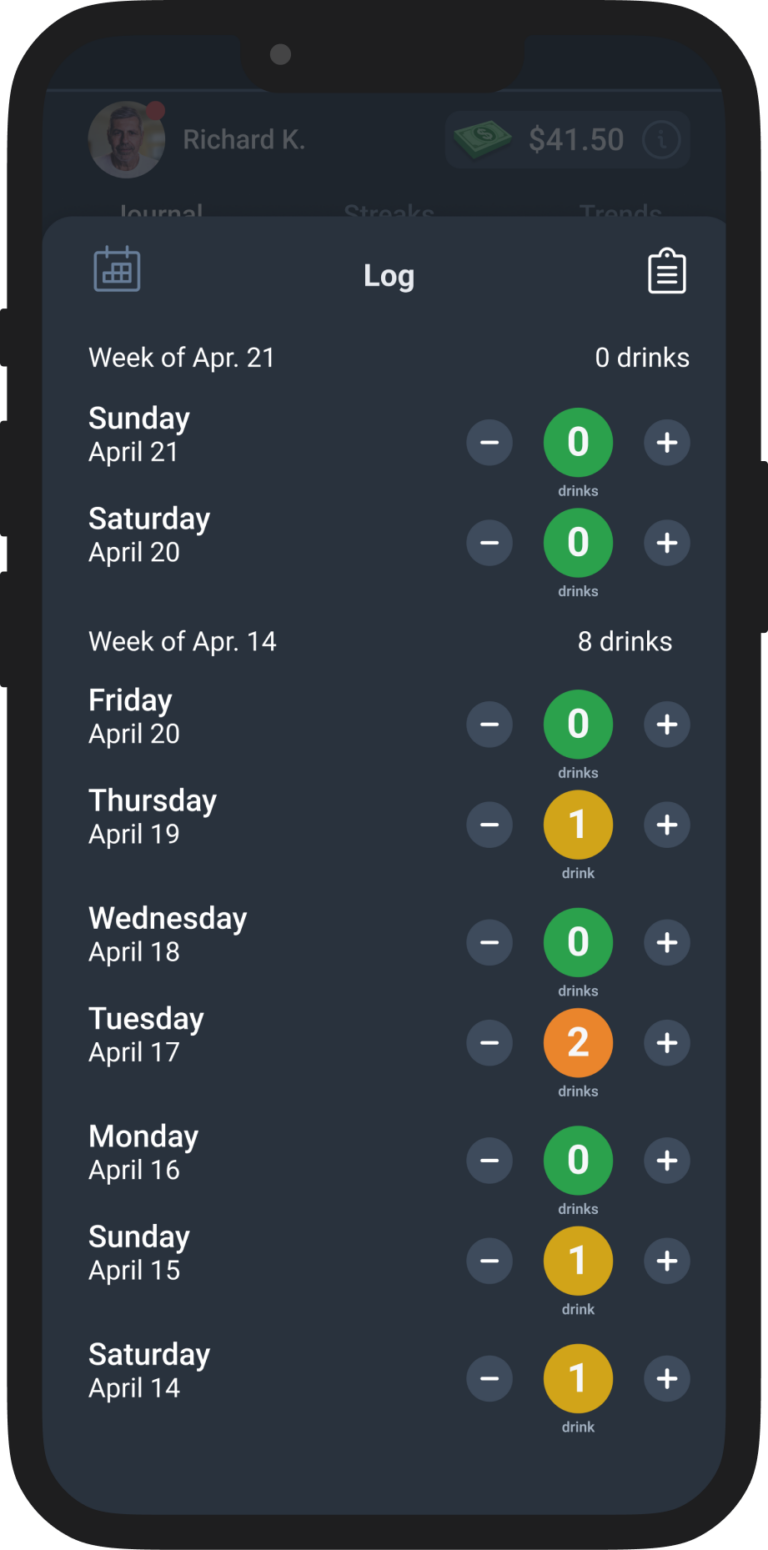
Task: Add a drink for Saturday April 14
Action: 667,1379
